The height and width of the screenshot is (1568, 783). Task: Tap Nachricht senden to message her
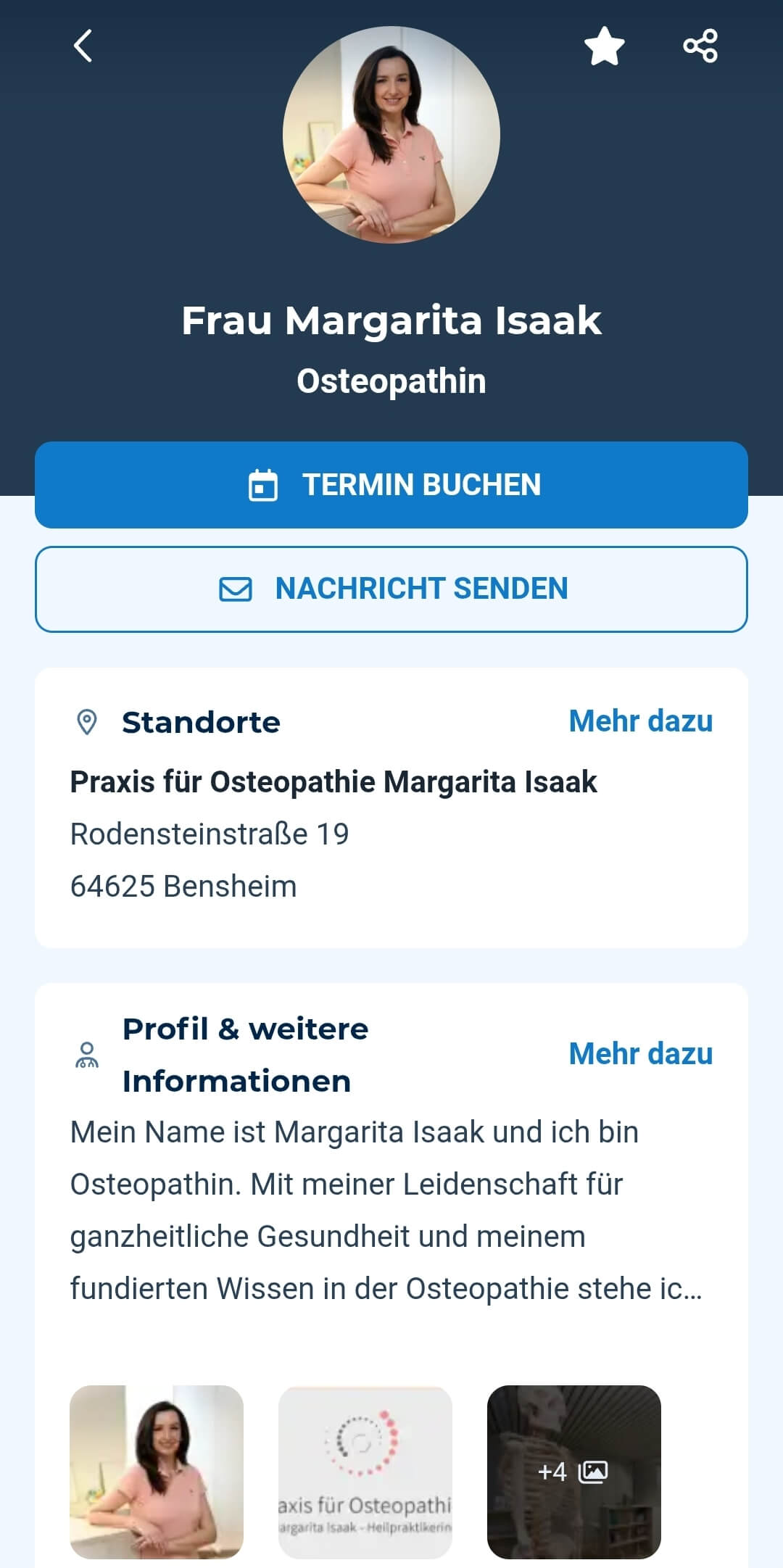pyautogui.click(x=391, y=589)
